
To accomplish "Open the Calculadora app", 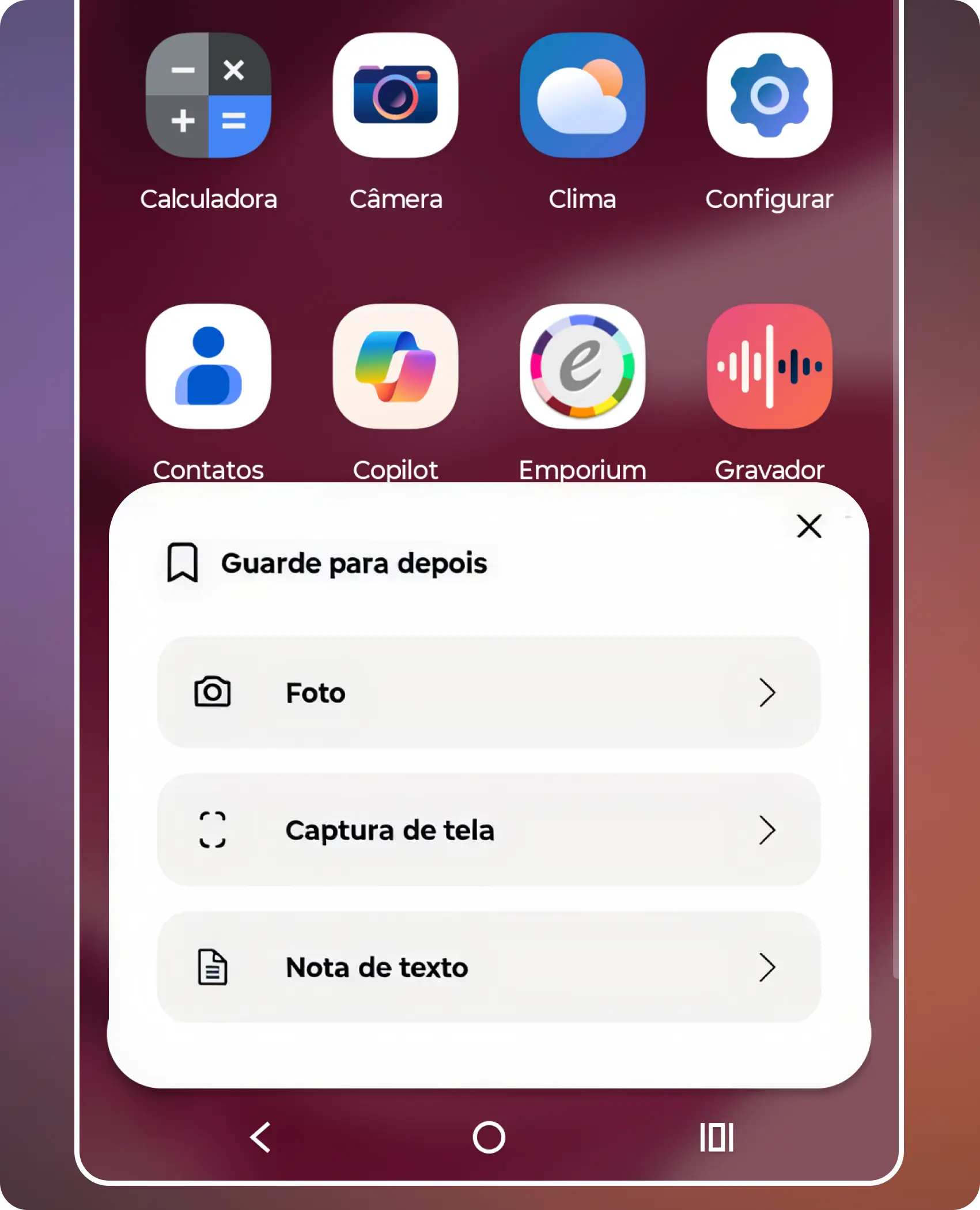I will [x=209, y=97].
